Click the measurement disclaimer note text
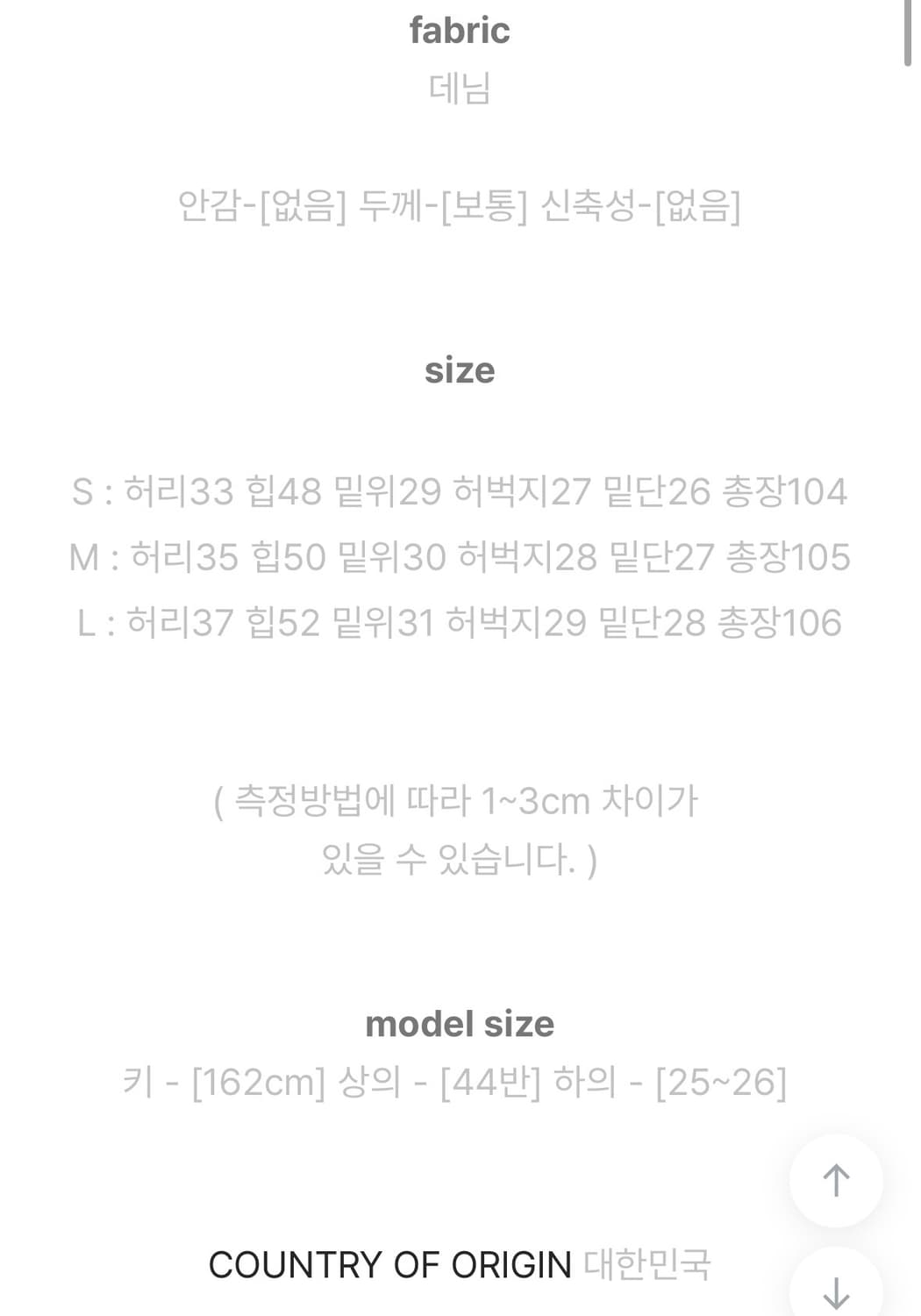The image size is (921, 1316). coord(460,829)
